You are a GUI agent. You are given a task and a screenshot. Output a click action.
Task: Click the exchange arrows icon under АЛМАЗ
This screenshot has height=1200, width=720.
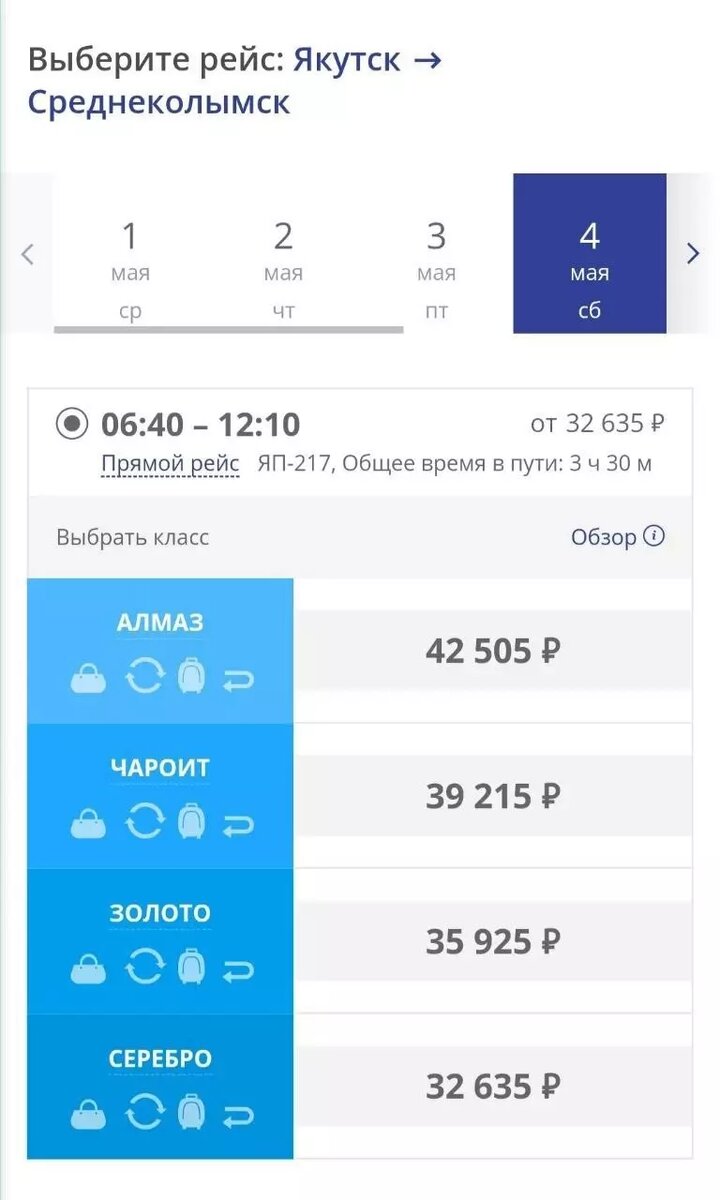coord(141,678)
